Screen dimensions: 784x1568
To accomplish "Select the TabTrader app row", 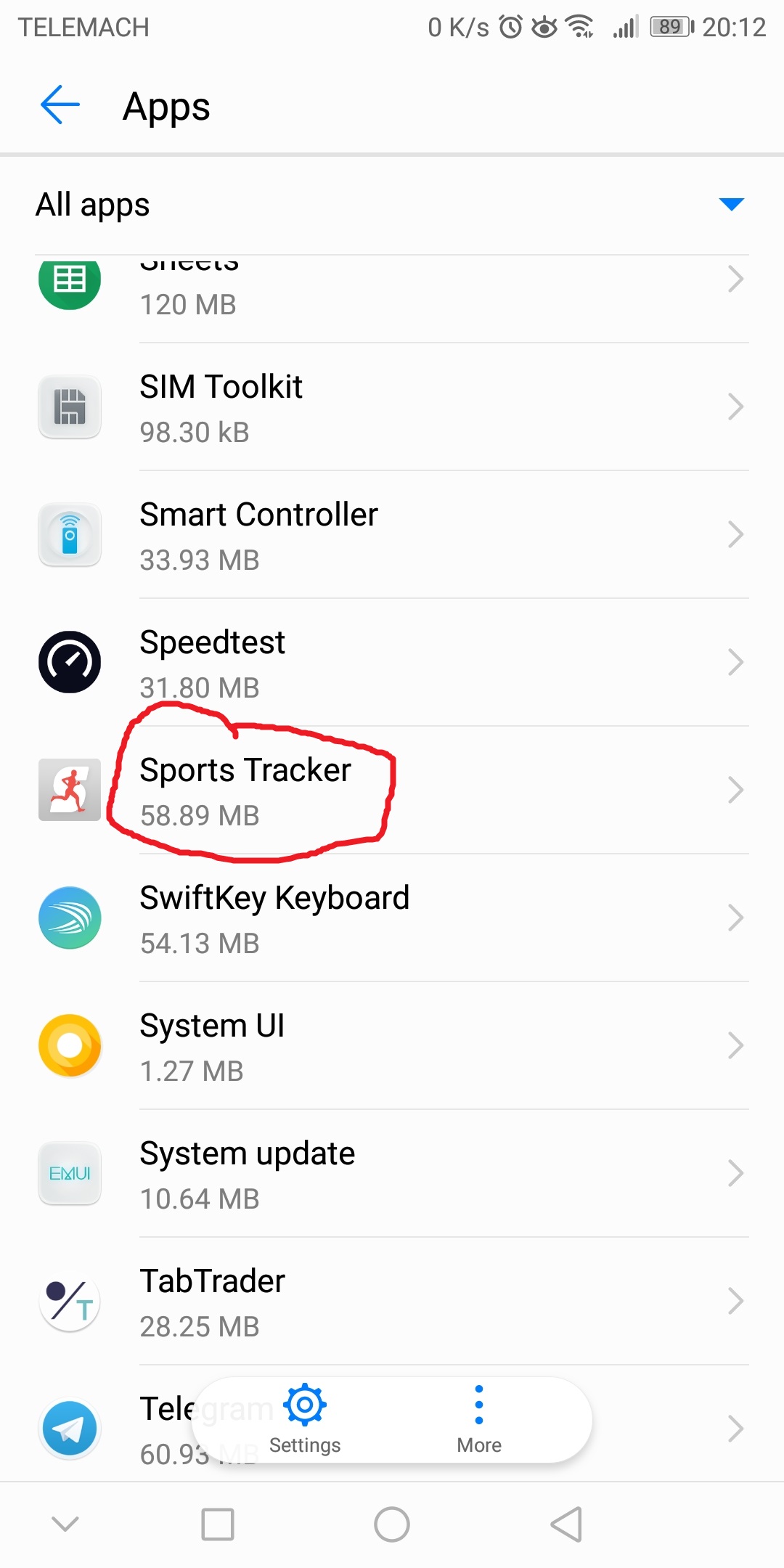I will tap(392, 1301).
